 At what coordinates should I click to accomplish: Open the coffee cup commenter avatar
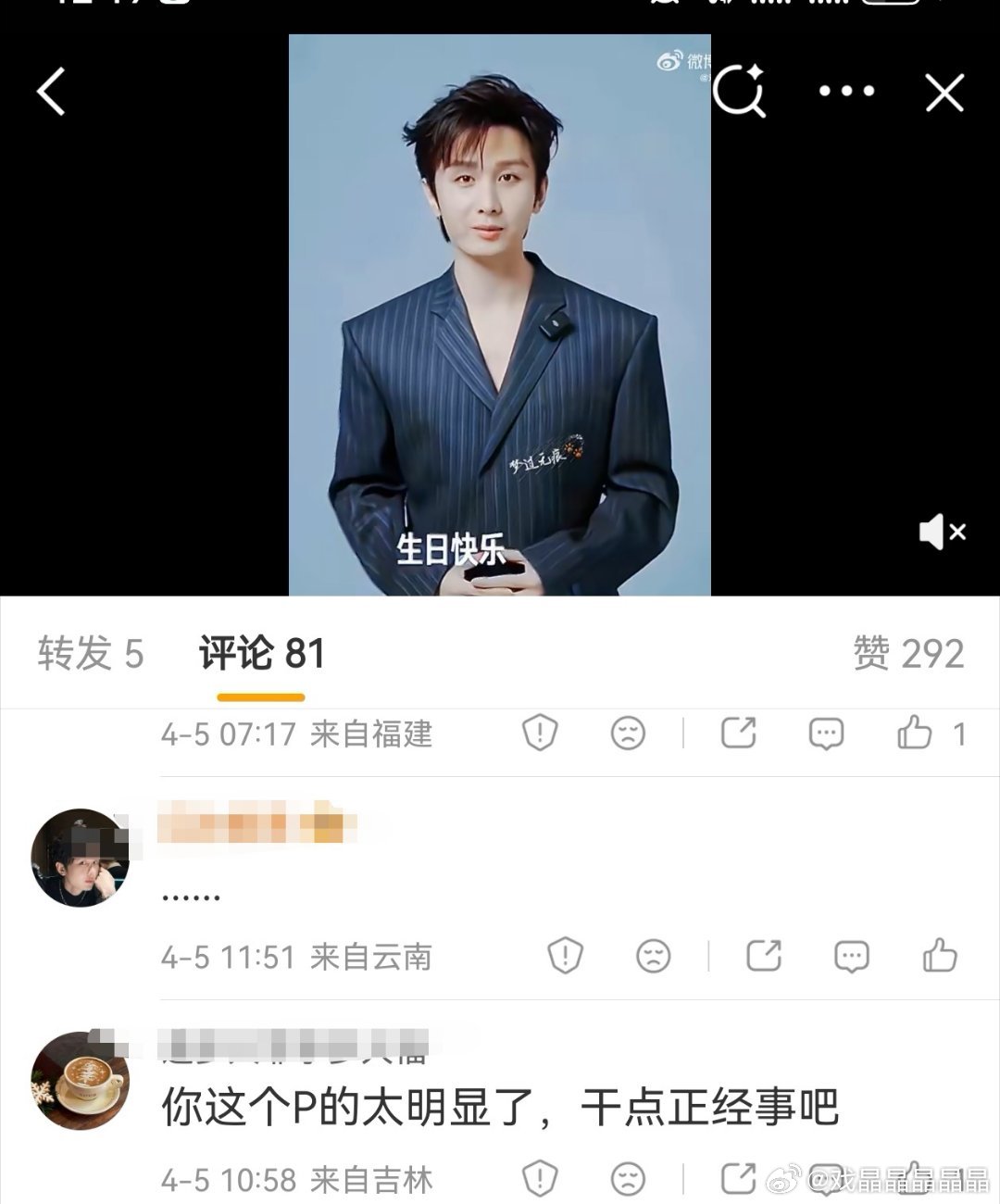click(x=80, y=1077)
